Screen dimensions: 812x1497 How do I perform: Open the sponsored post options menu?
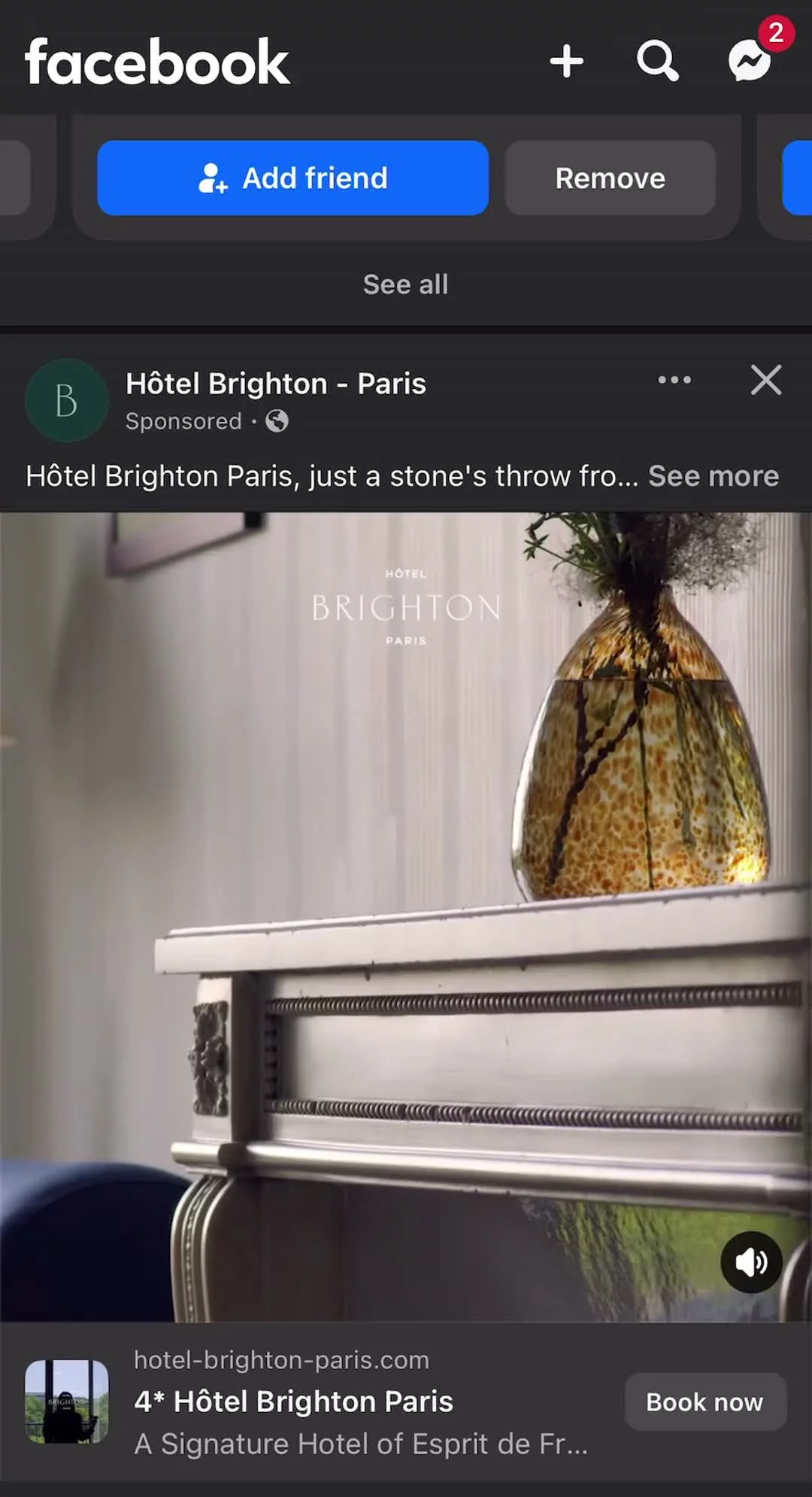pos(674,381)
